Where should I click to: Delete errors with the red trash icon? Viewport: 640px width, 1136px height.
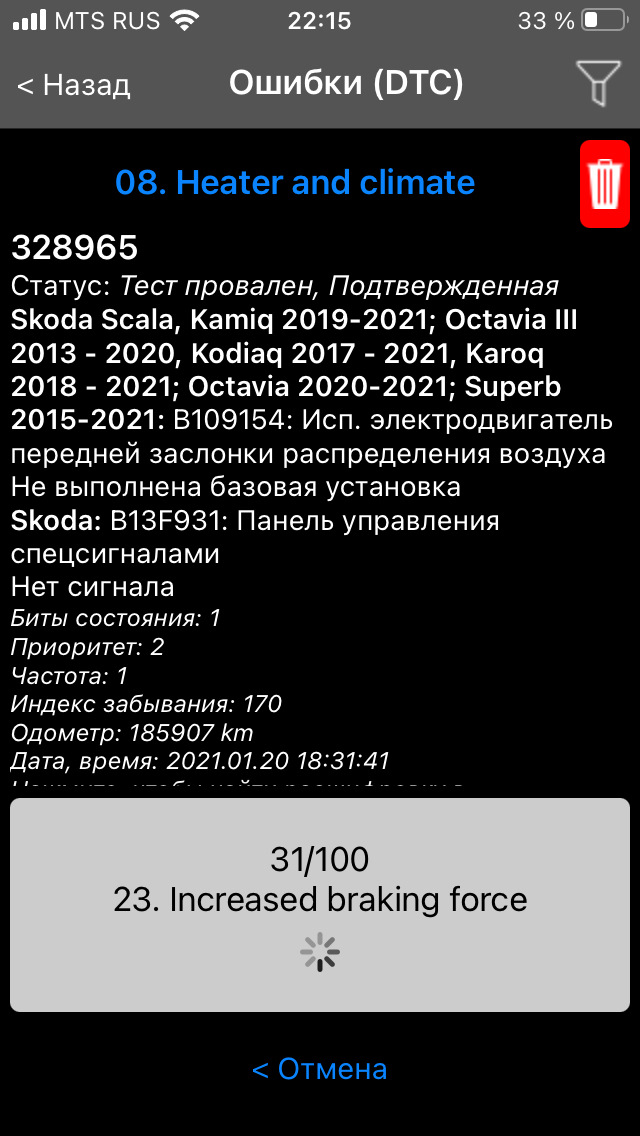tap(605, 184)
